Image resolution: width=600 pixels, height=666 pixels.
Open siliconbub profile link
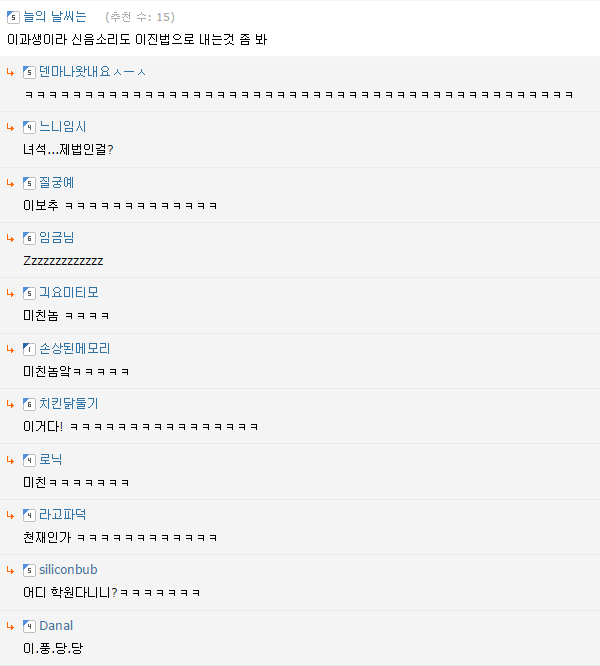tap(68, 569)
